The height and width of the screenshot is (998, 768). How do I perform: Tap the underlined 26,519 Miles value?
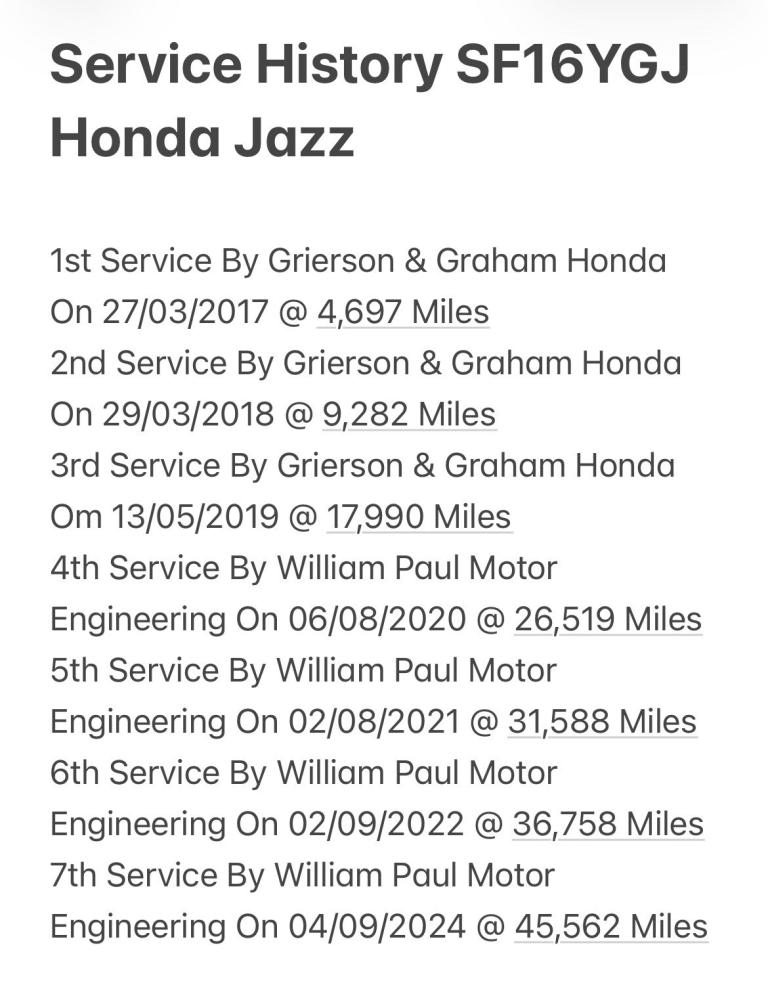click(608, 620)
